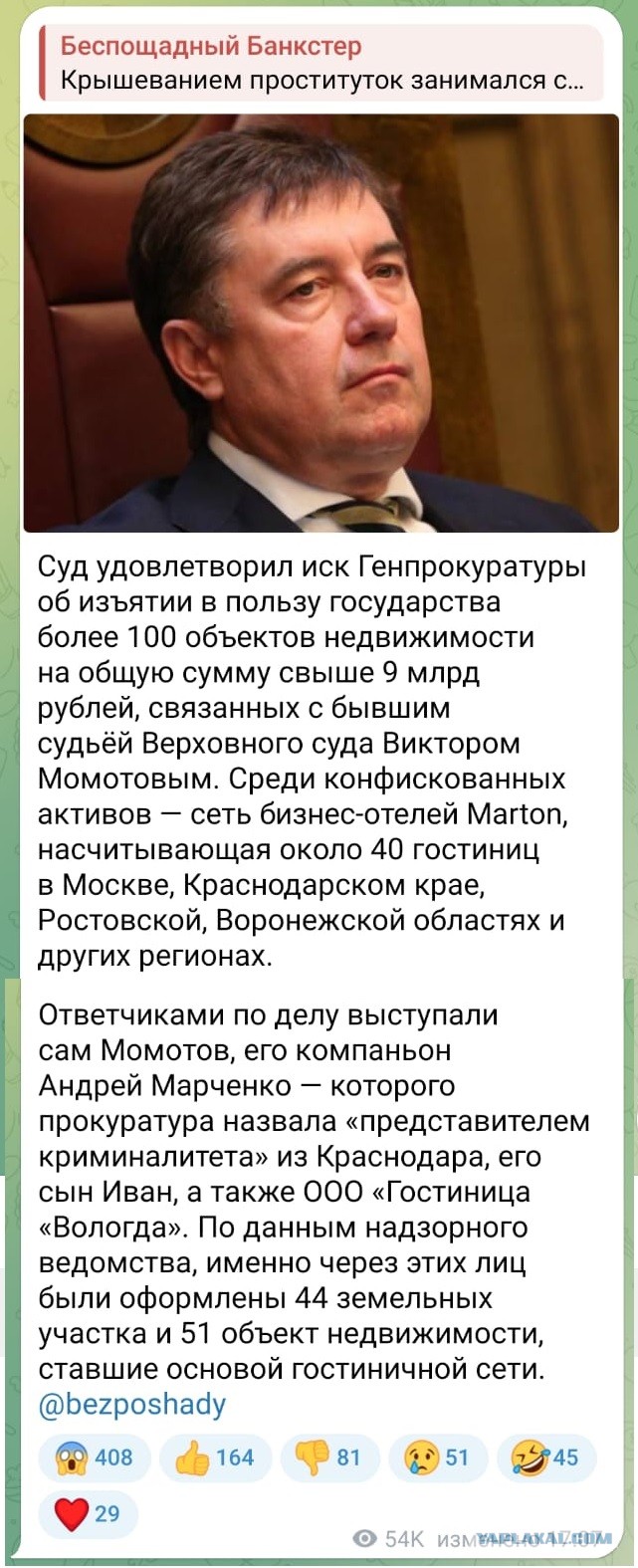Open the quoted Беспощадный Банкстер message
638x1568 pixels.
pyautogui.click(x=320, y=64)
